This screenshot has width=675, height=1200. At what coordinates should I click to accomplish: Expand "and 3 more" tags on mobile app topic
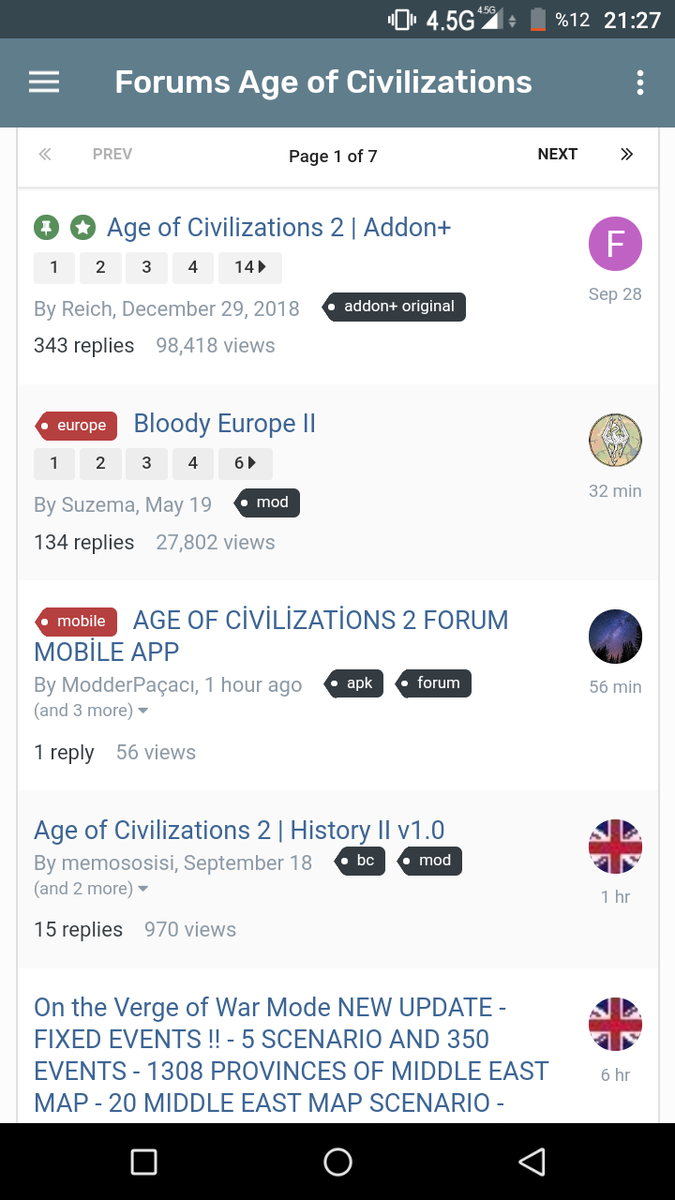pyautogui.click(x=91, y=710)
